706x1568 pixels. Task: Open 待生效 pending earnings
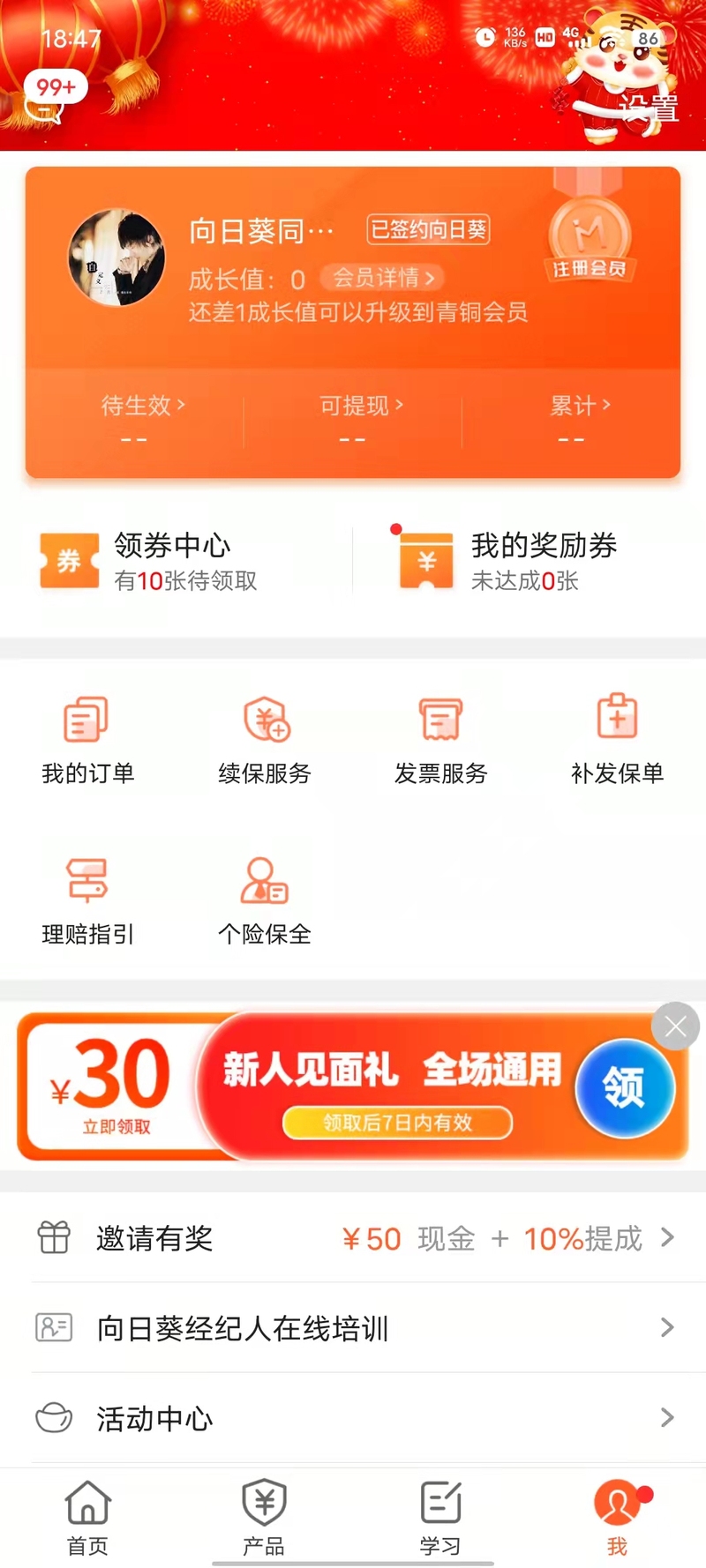point(141,419)
